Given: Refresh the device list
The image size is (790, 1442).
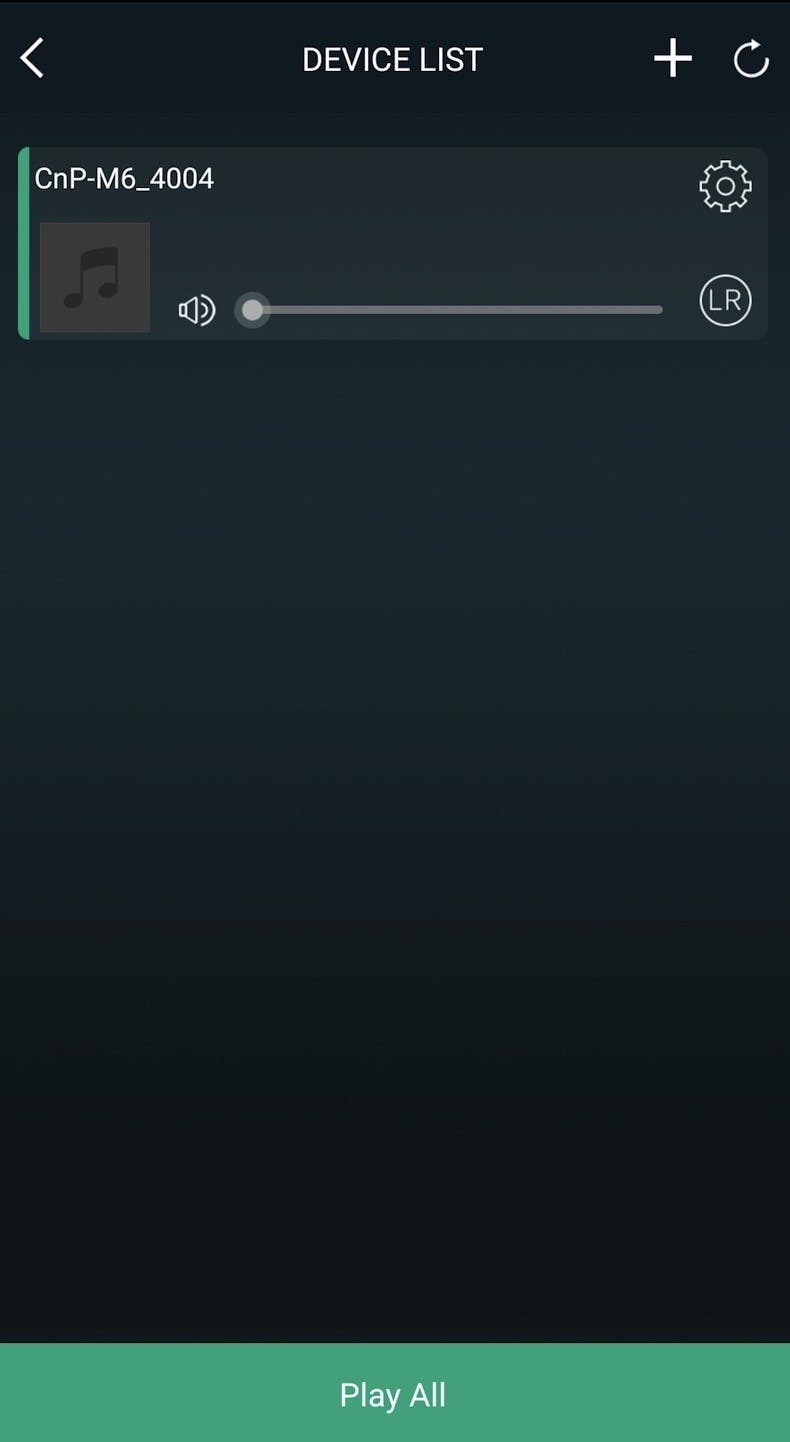Looking at the screenshot, I should click(751, 60).
